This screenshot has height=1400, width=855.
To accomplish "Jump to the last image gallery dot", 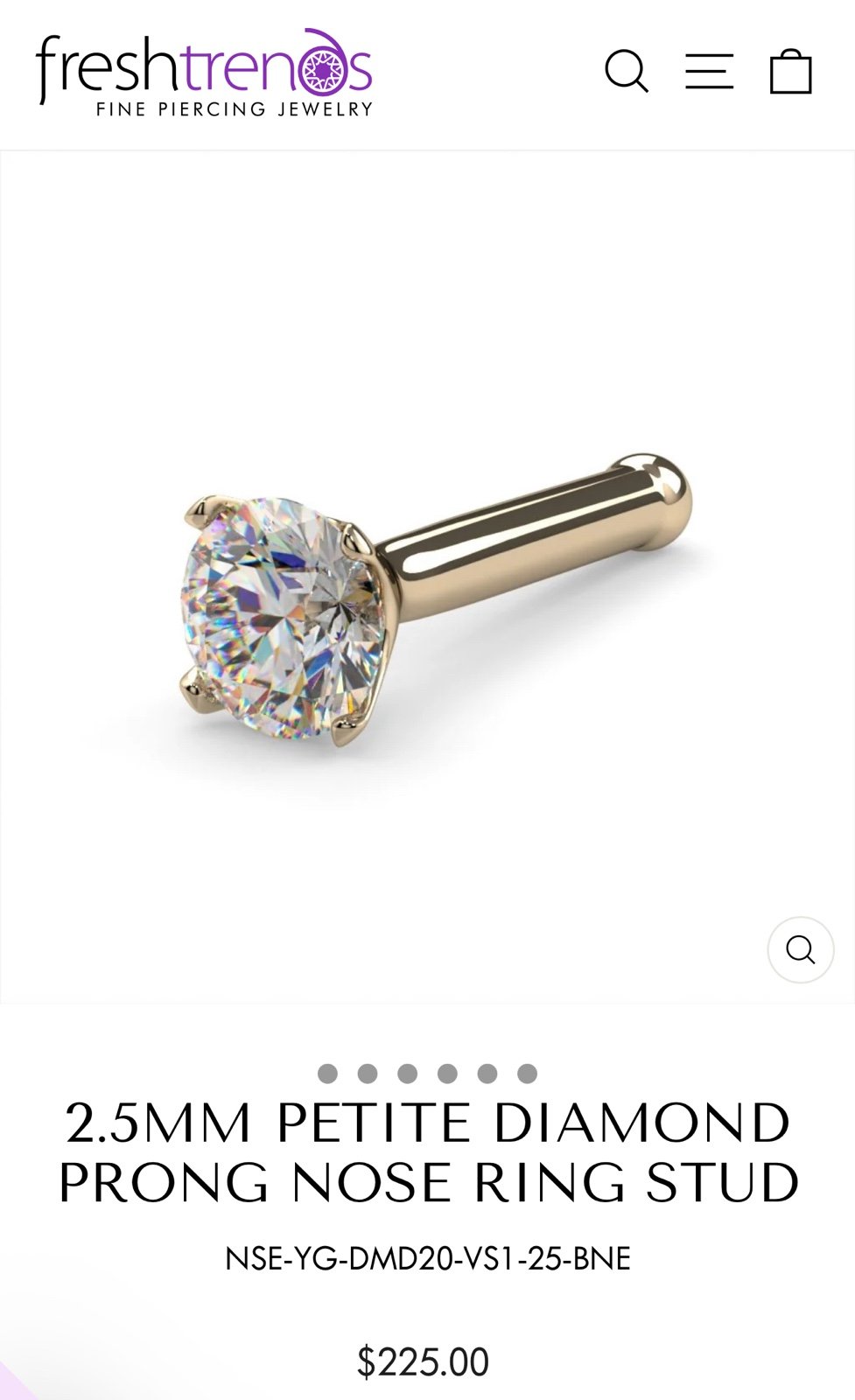I will click(x=527, y=1074).
